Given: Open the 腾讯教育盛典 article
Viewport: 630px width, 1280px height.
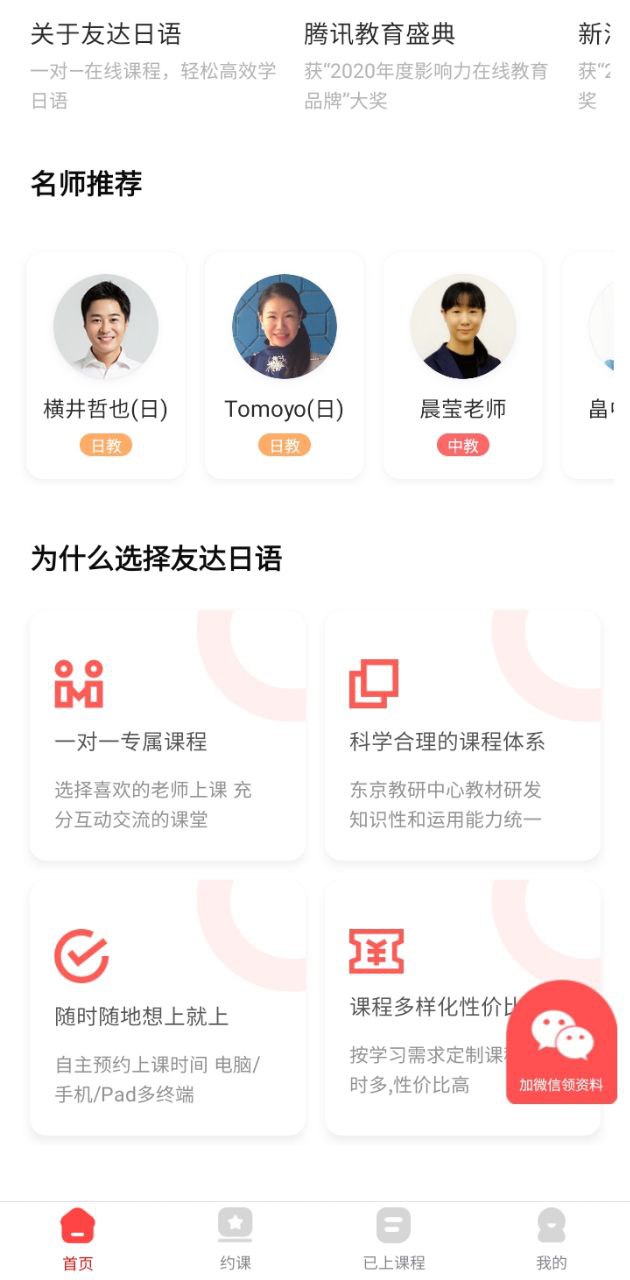Looking at the screenshot, I should (x=428, y=66).
